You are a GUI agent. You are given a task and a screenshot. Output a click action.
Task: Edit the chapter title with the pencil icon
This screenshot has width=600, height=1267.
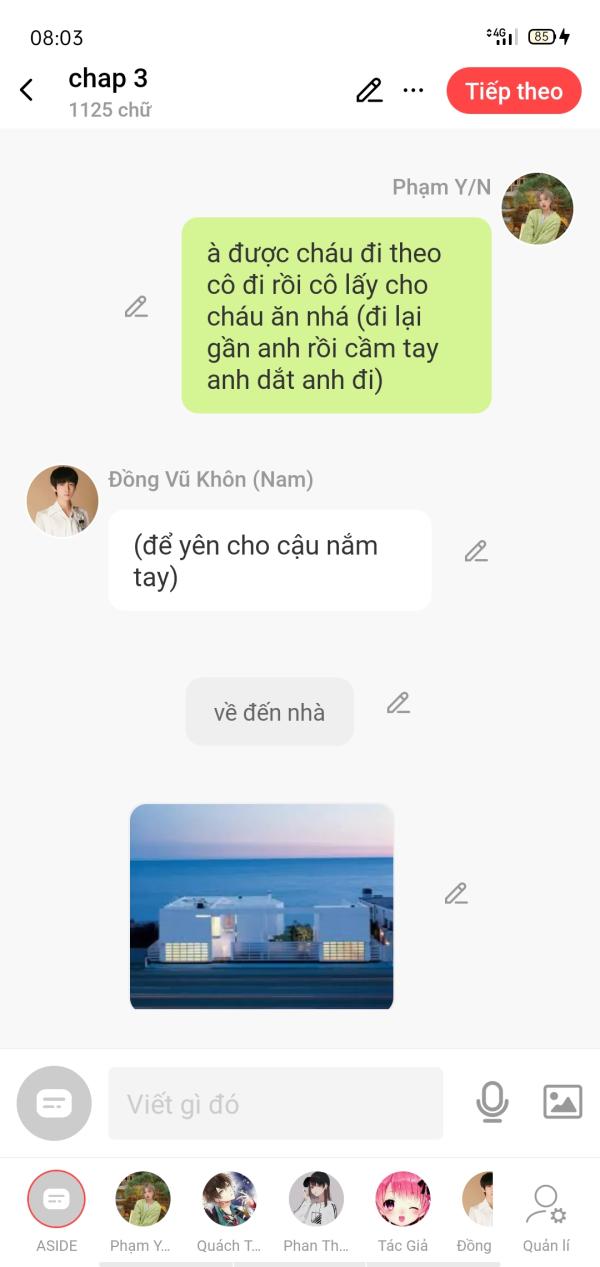[369, 91]
